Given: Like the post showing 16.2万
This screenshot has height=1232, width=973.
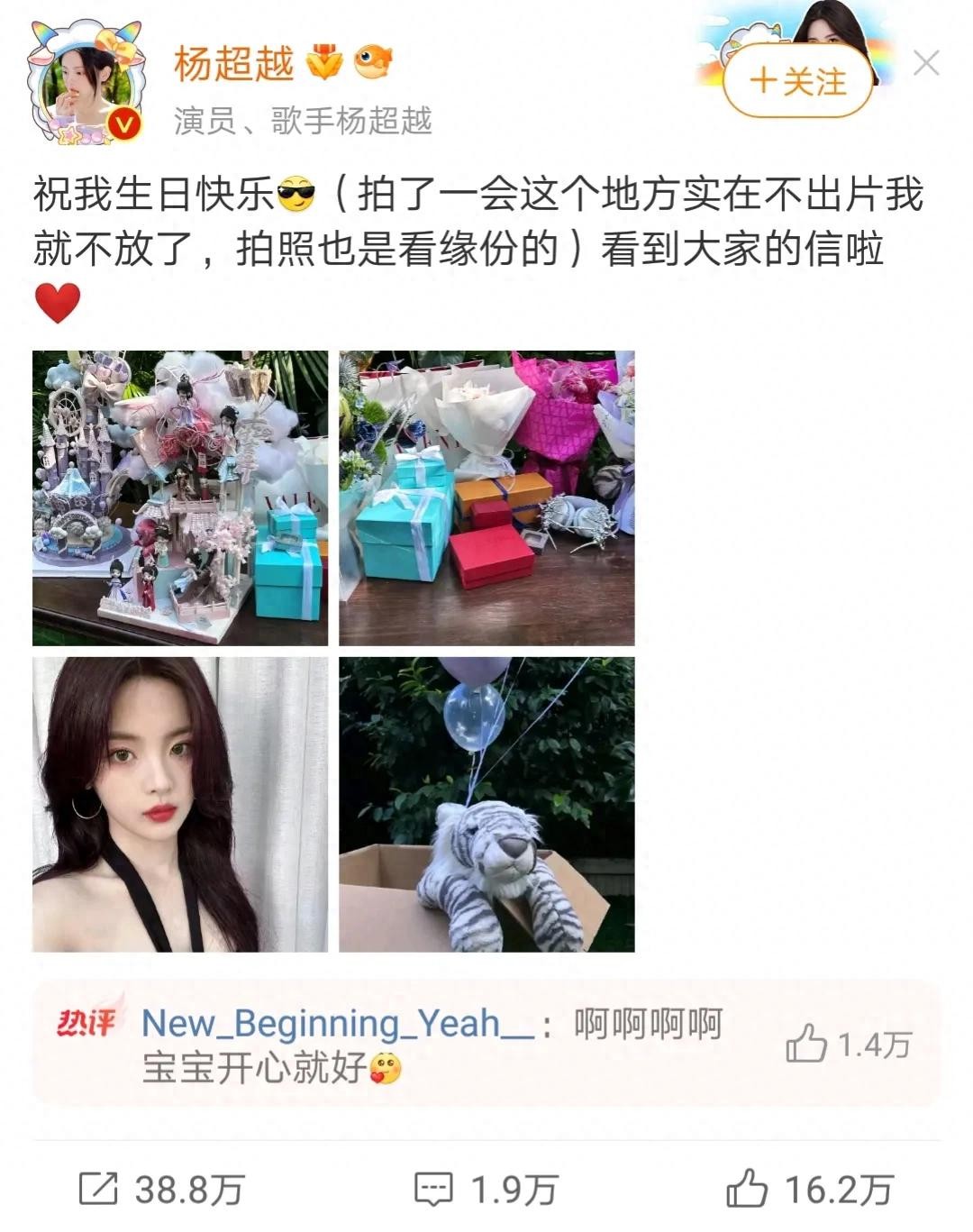Looking at the screenshot, I should tap(809, 1190).
